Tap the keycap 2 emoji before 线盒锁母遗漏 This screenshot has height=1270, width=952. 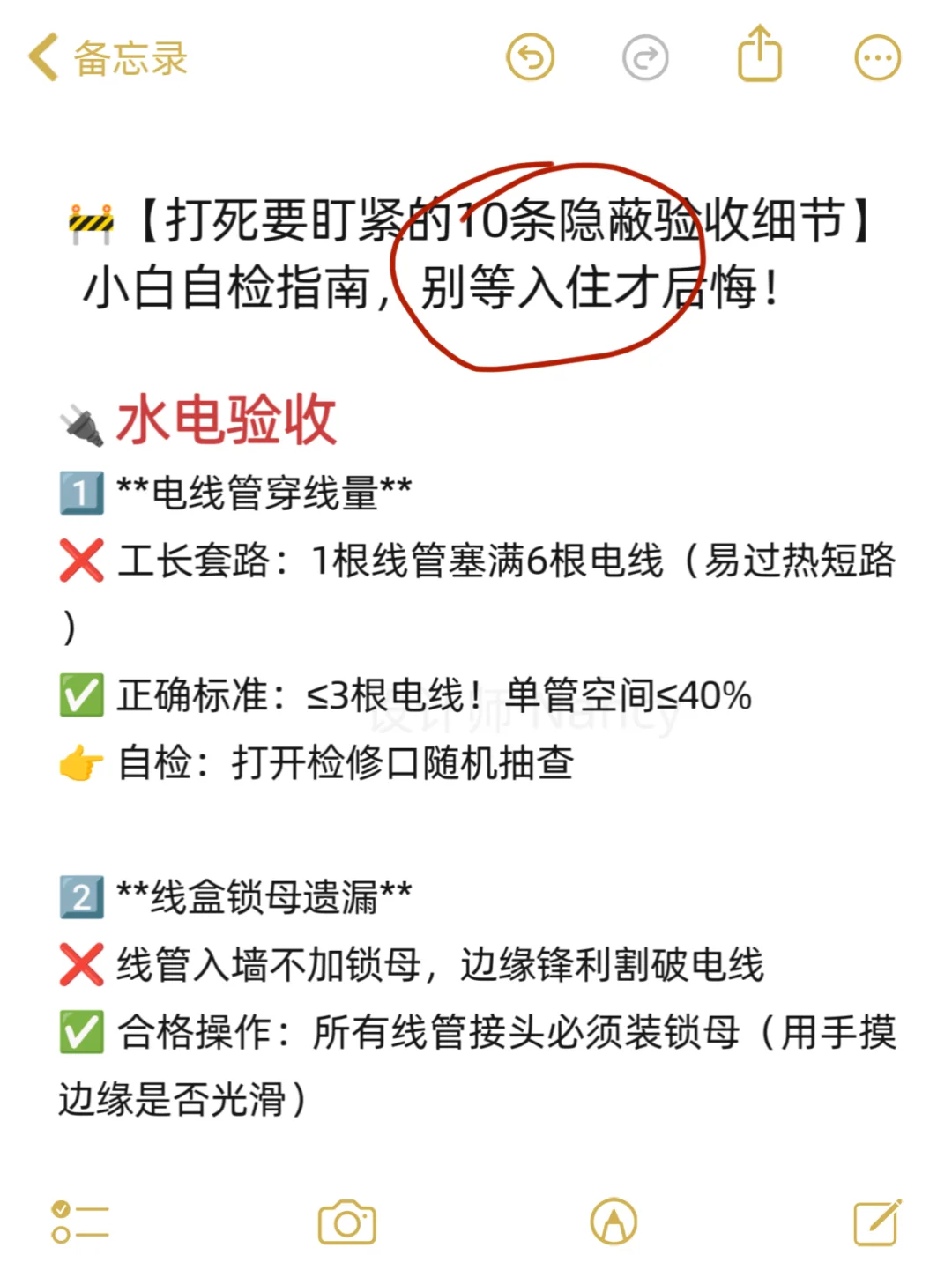point(80,895)
